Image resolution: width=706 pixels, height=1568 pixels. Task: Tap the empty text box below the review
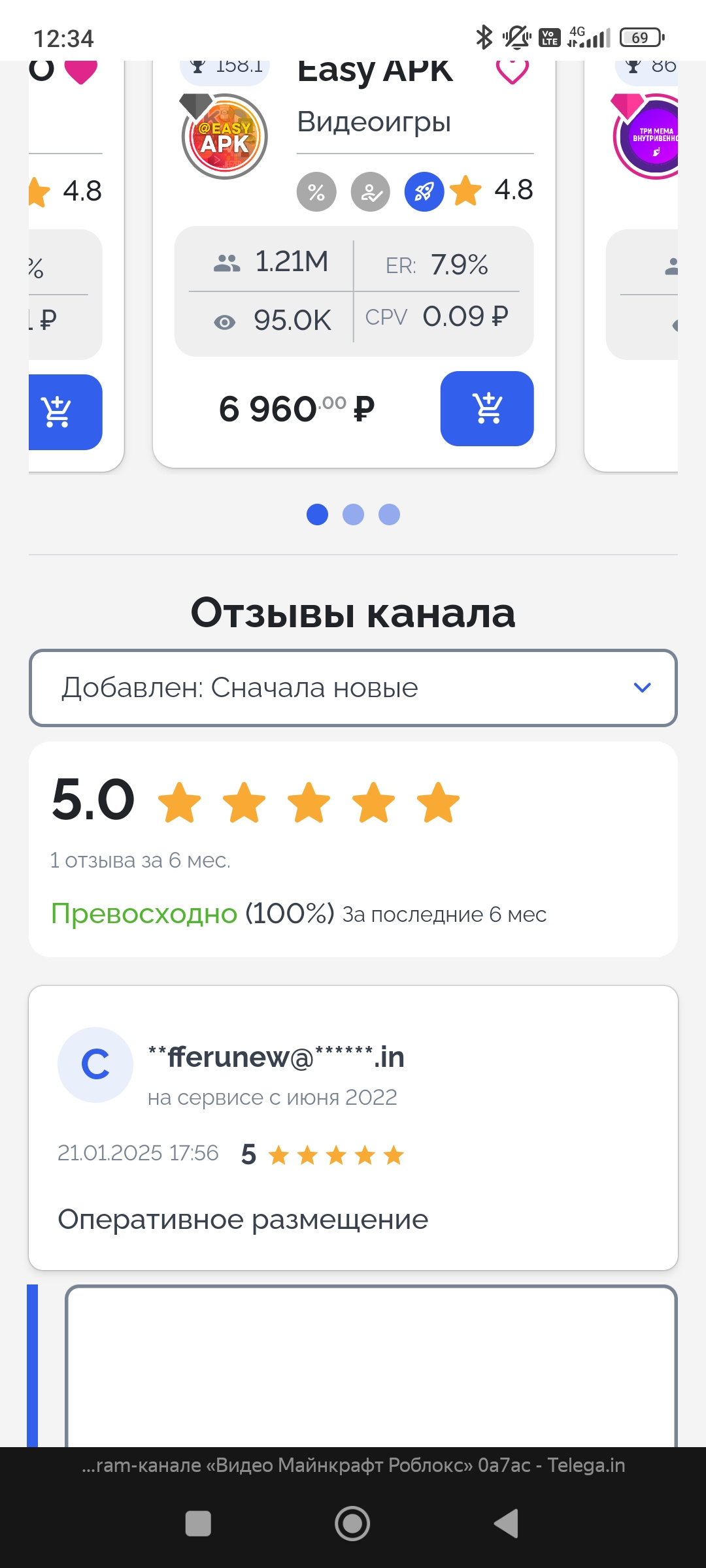pyautogui.click(x=371, y=1366)
